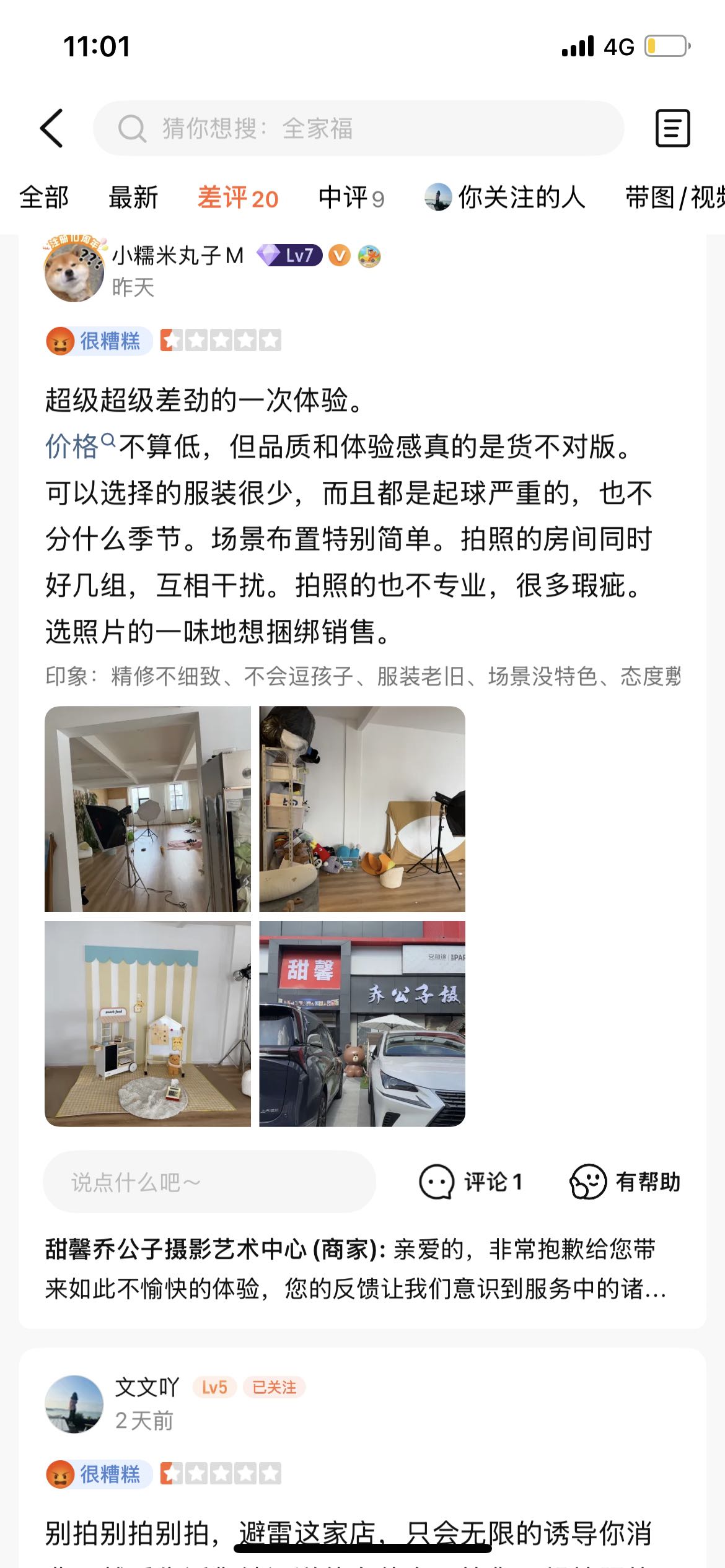The height and width of the screenshot is (1568, 725).
Task: Select the 差评 20 tab
Action: (x=238, y=198)
